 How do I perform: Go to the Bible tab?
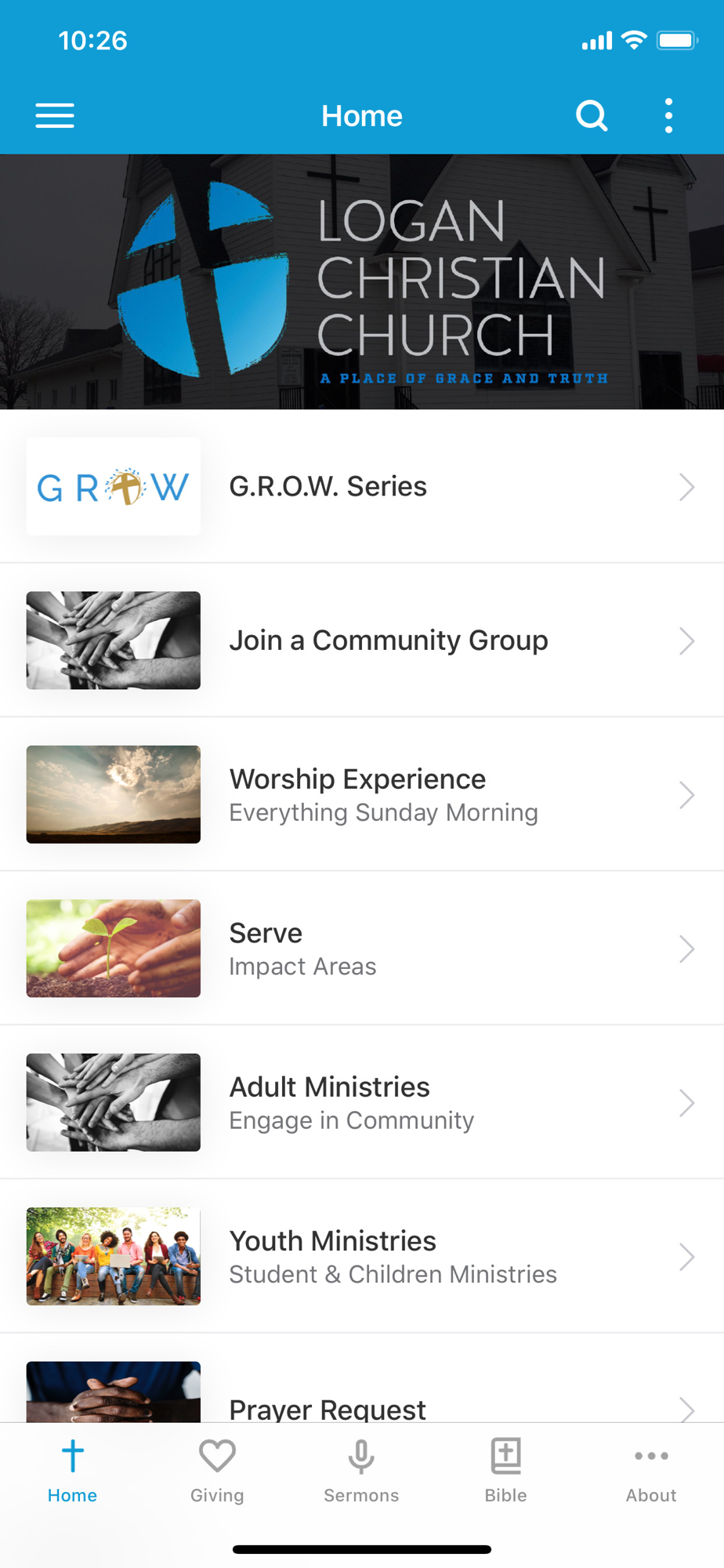506,1472
